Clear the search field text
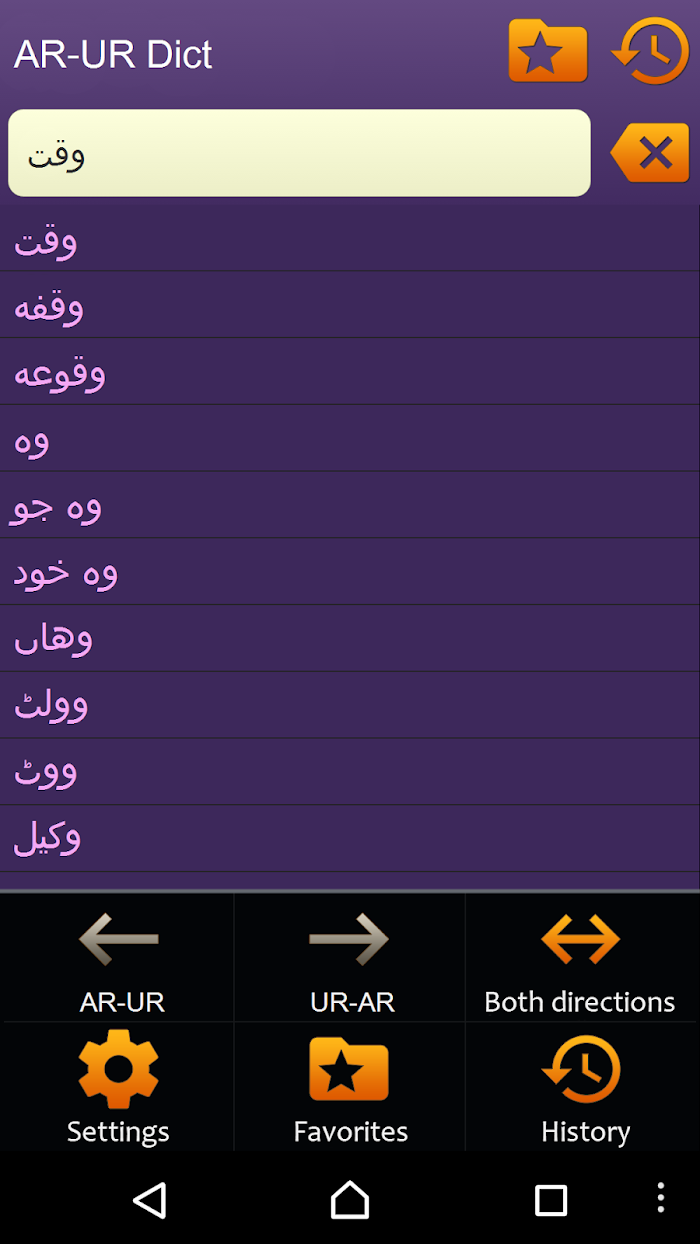Viewport: 700px width, 1244px height. (650, 153)
